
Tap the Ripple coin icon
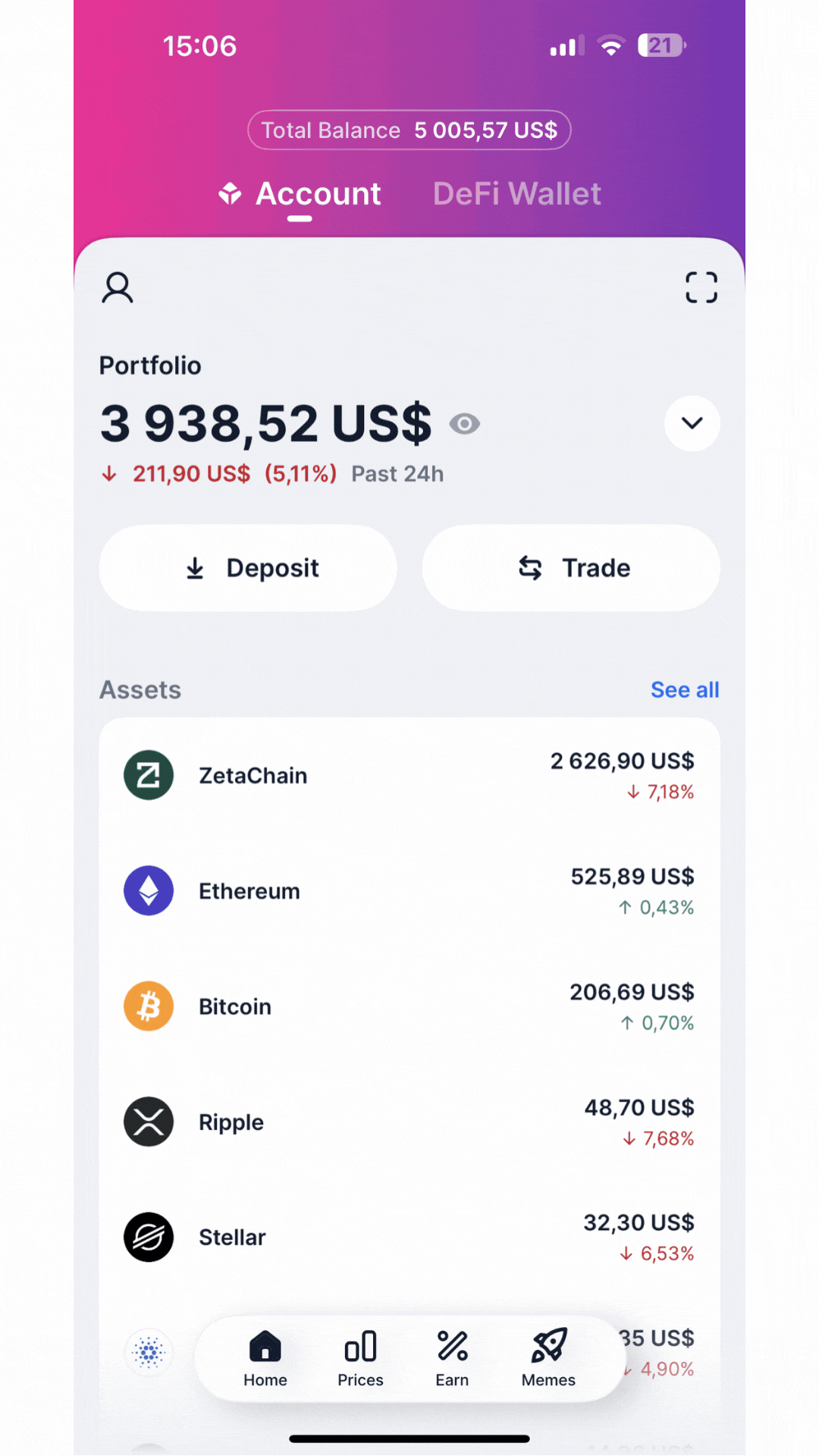pyautogui.click(x=149, y=1122)
